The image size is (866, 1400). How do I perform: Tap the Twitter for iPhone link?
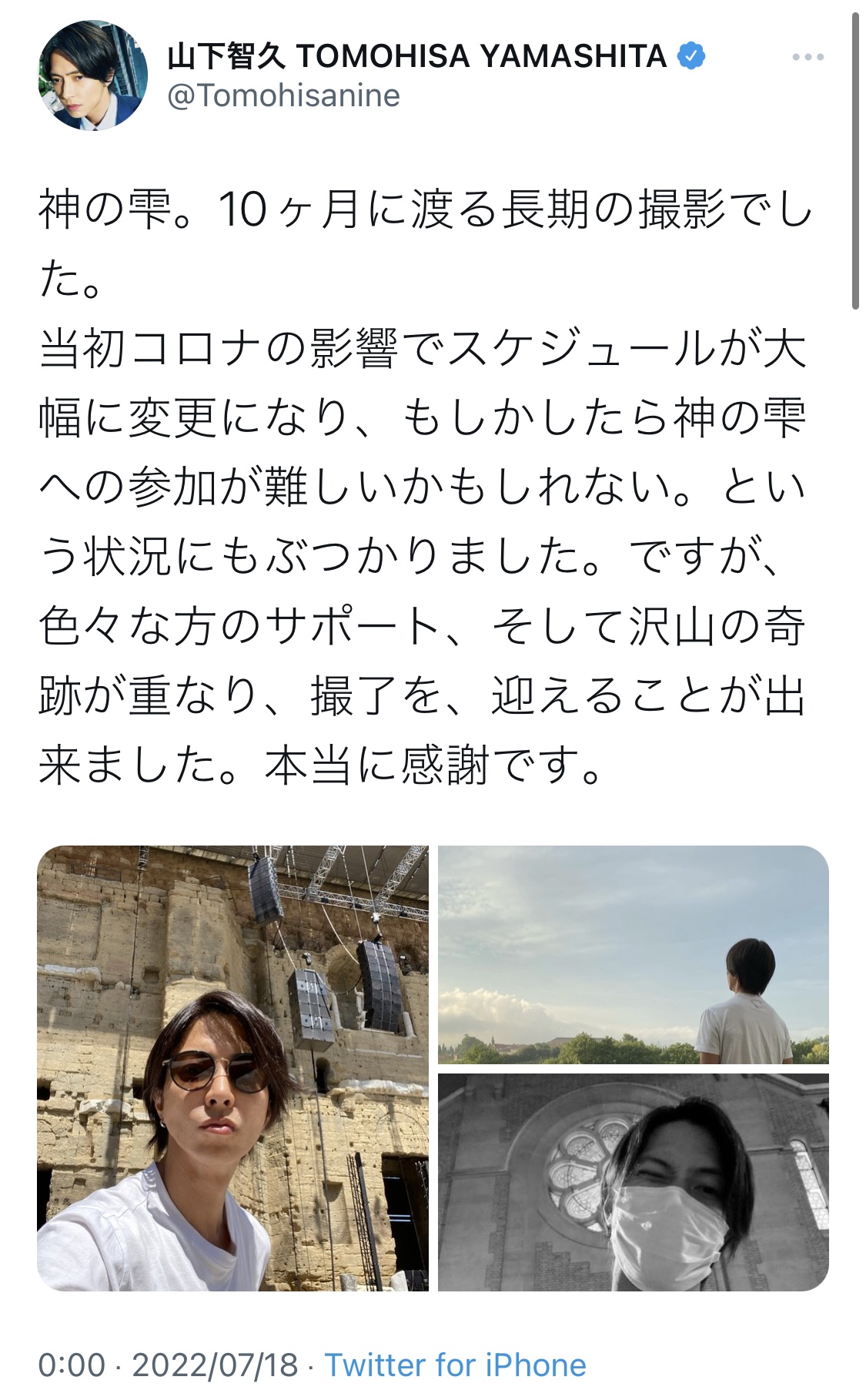click(x=455, y=1365)
